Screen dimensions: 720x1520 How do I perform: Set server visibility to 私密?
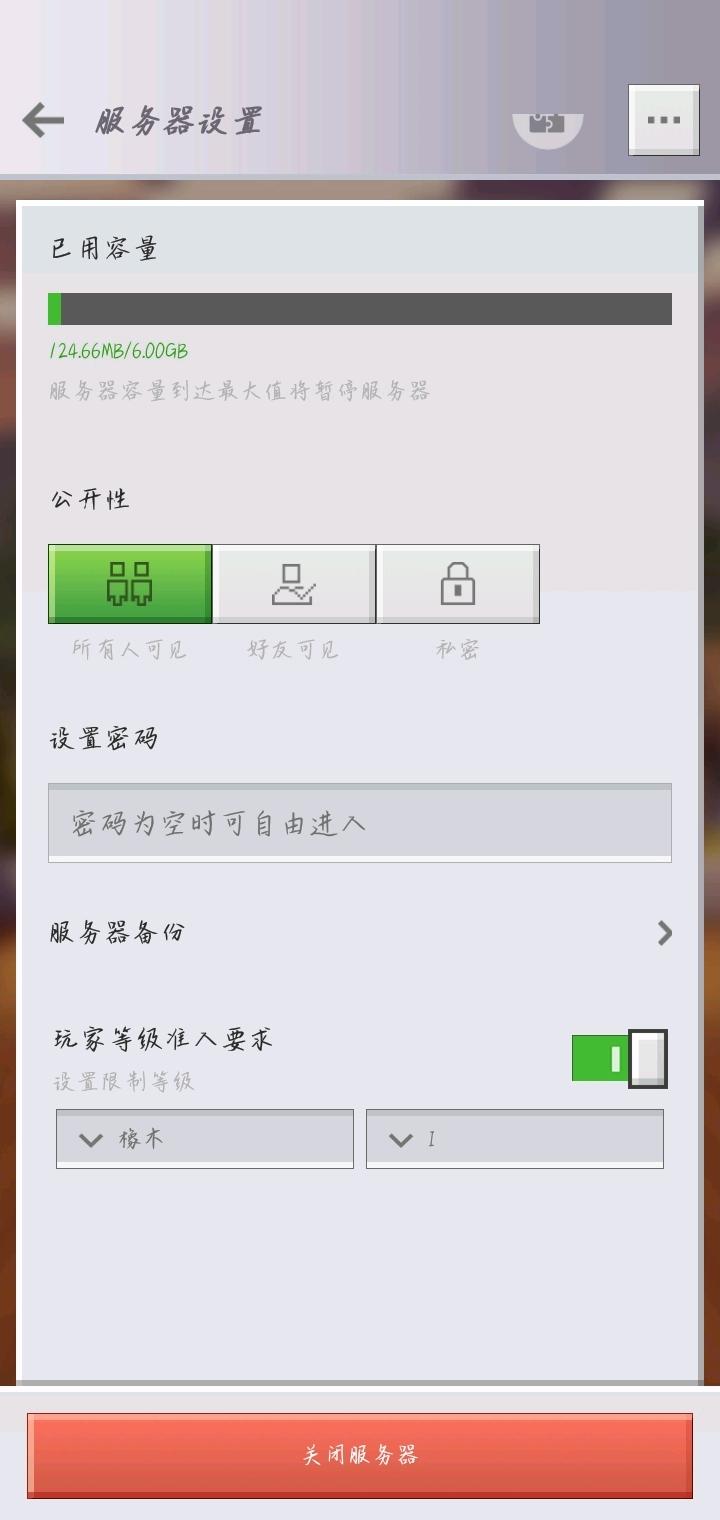pyautogui.click(x=458, y=584)
